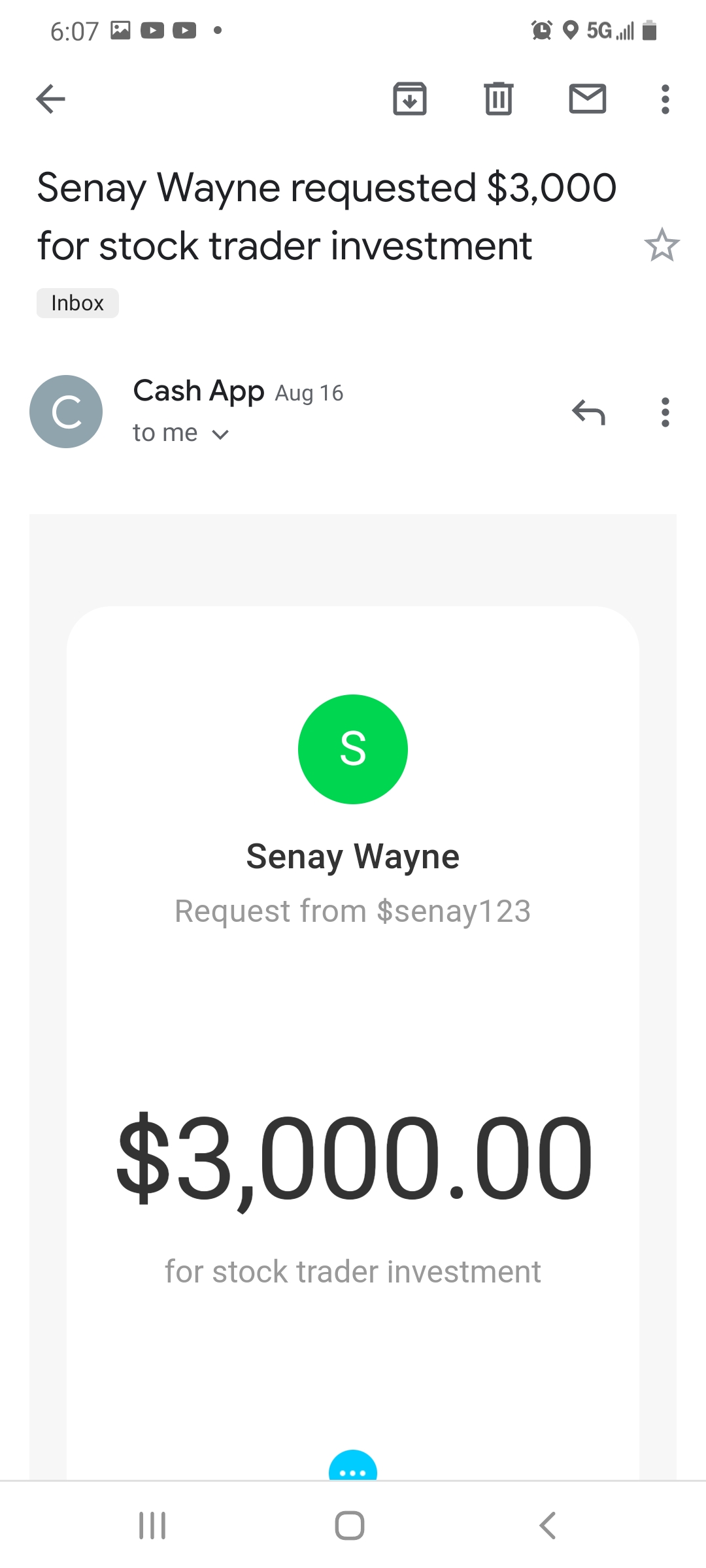
Task: Tap the Inbox label chip
Action: click(77, 303)
